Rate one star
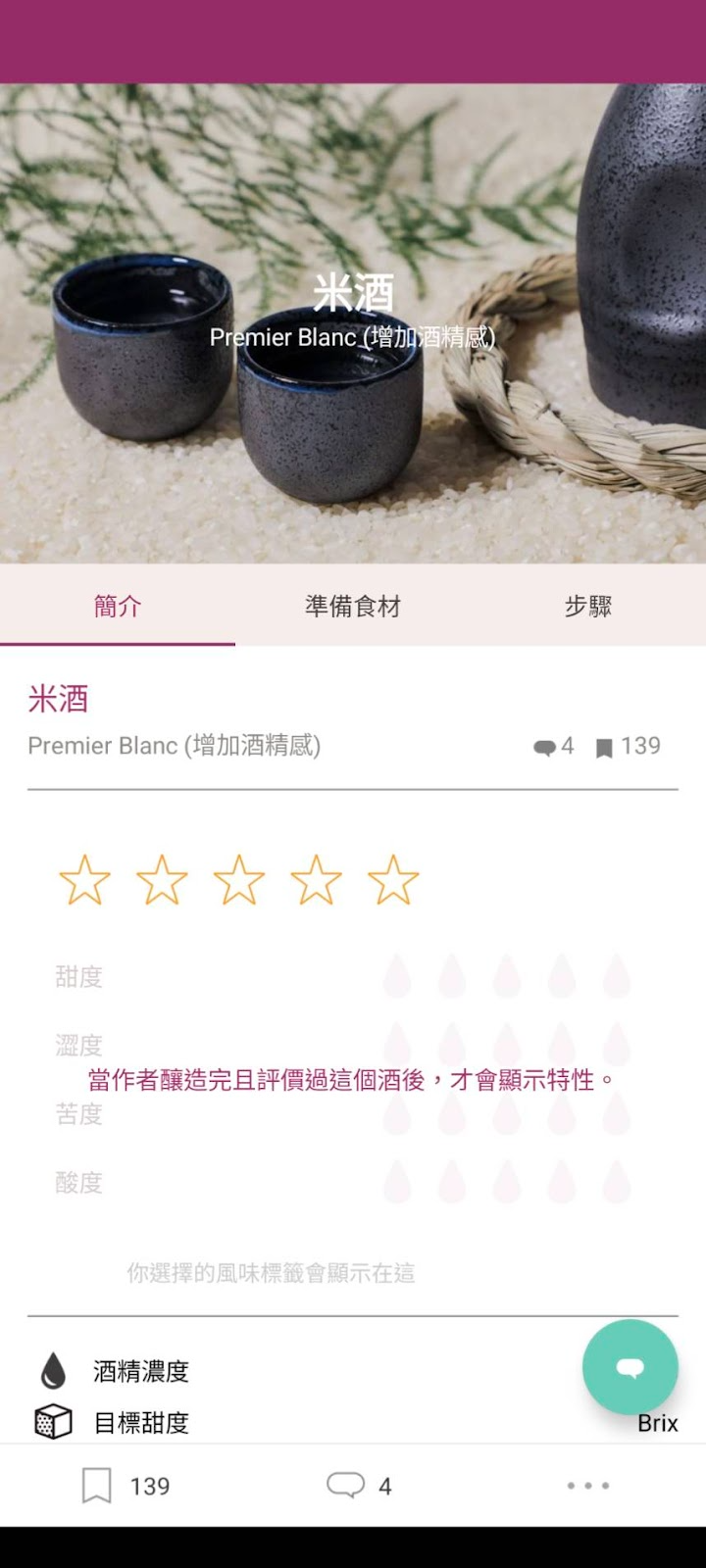The height and width of the screenshot is (1568, 706). pyautogui.click(x=84, y=879)
